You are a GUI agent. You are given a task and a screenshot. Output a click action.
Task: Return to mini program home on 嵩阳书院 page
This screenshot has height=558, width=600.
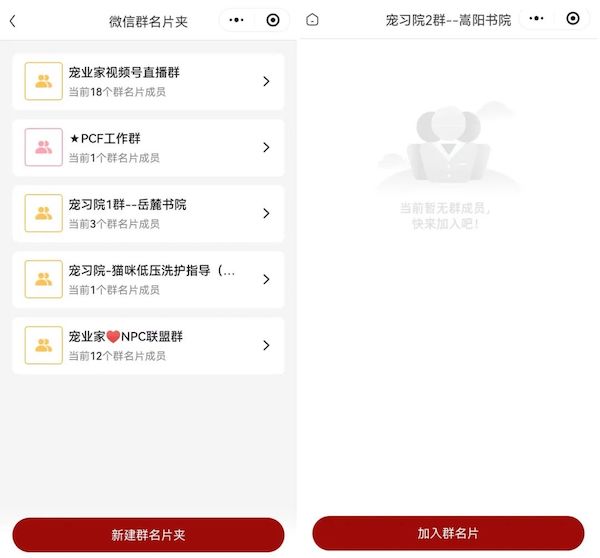click(x=312, y=20)
